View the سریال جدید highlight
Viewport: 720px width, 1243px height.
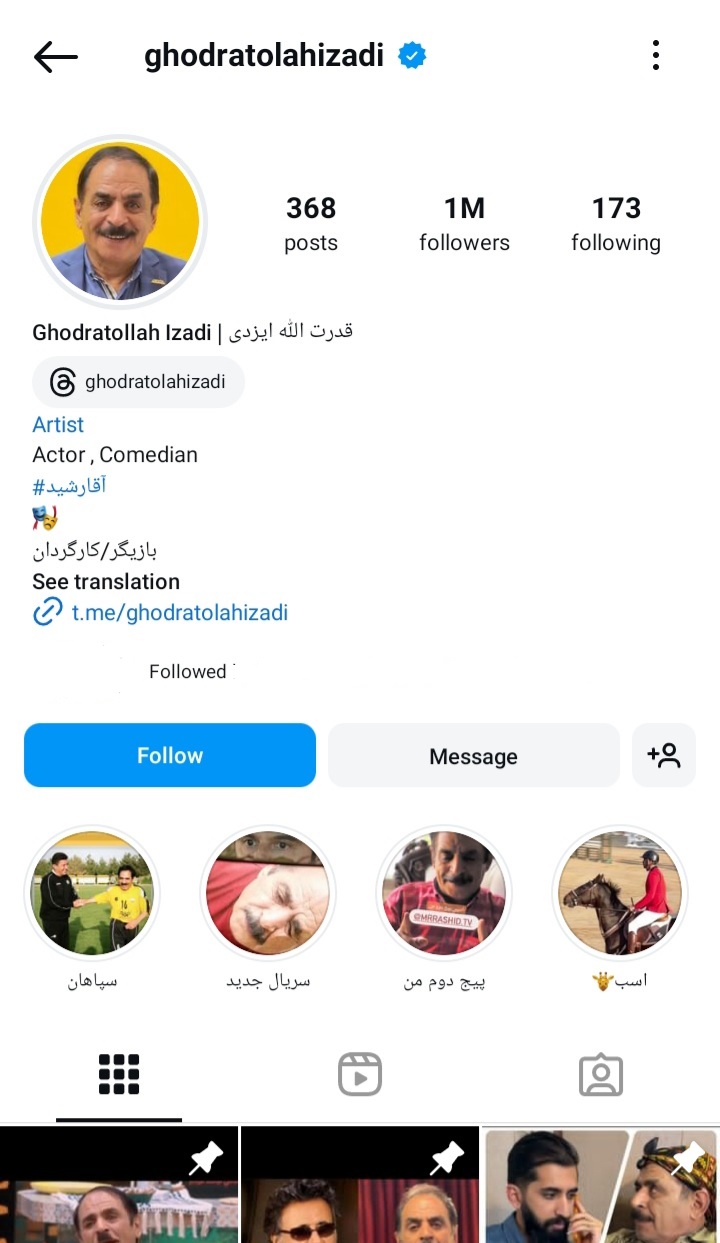click(268, 893)
